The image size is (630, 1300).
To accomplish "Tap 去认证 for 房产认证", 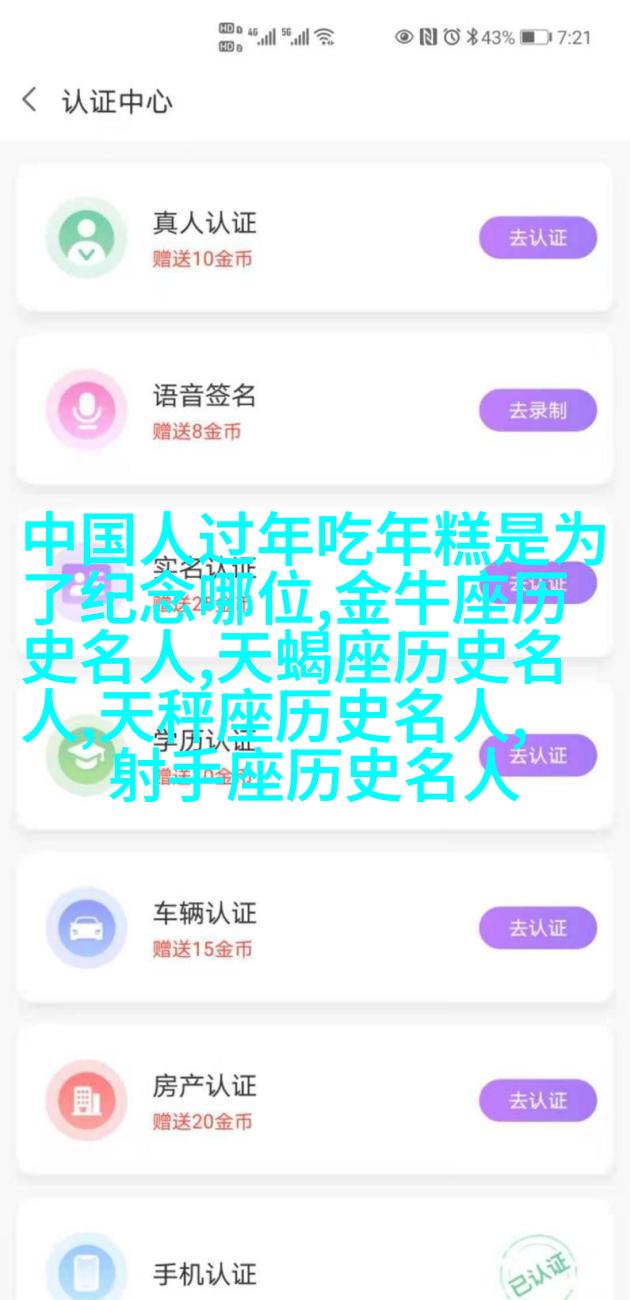I will 537,1101.
